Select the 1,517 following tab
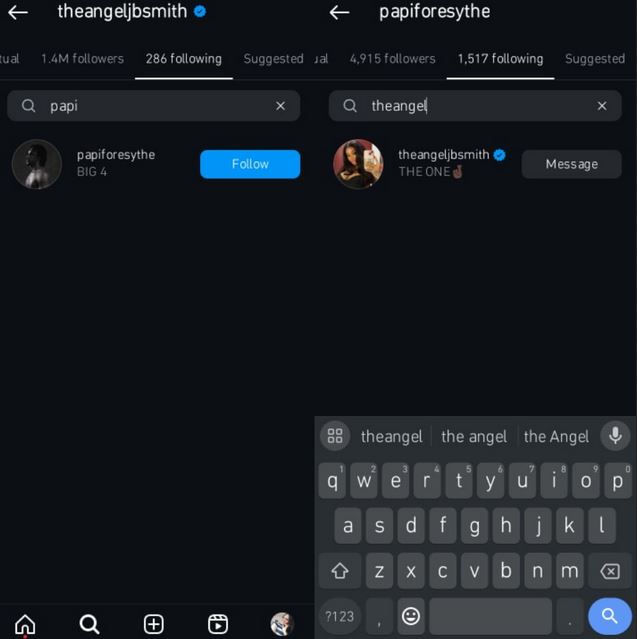 pos(500,59)
